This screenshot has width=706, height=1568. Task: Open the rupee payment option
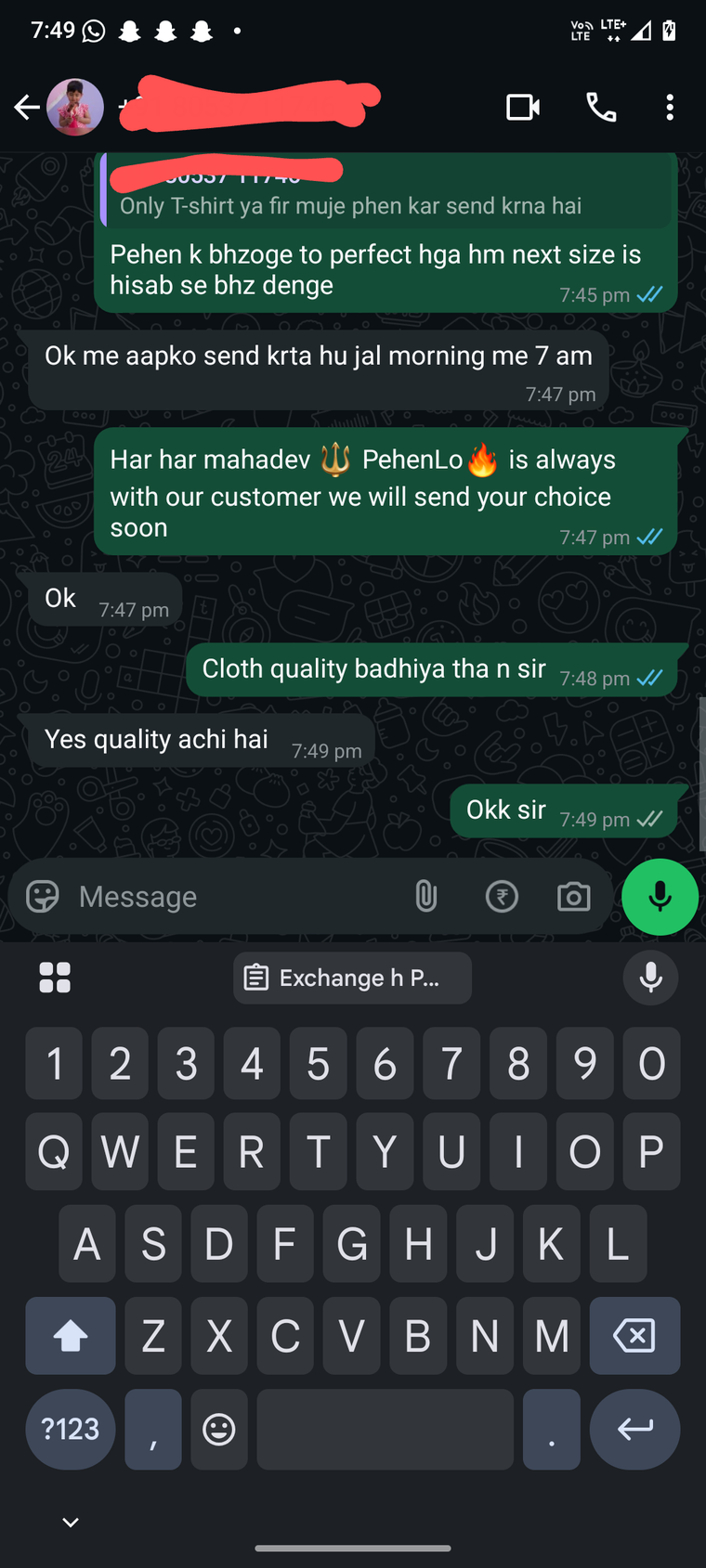(502, 897)
